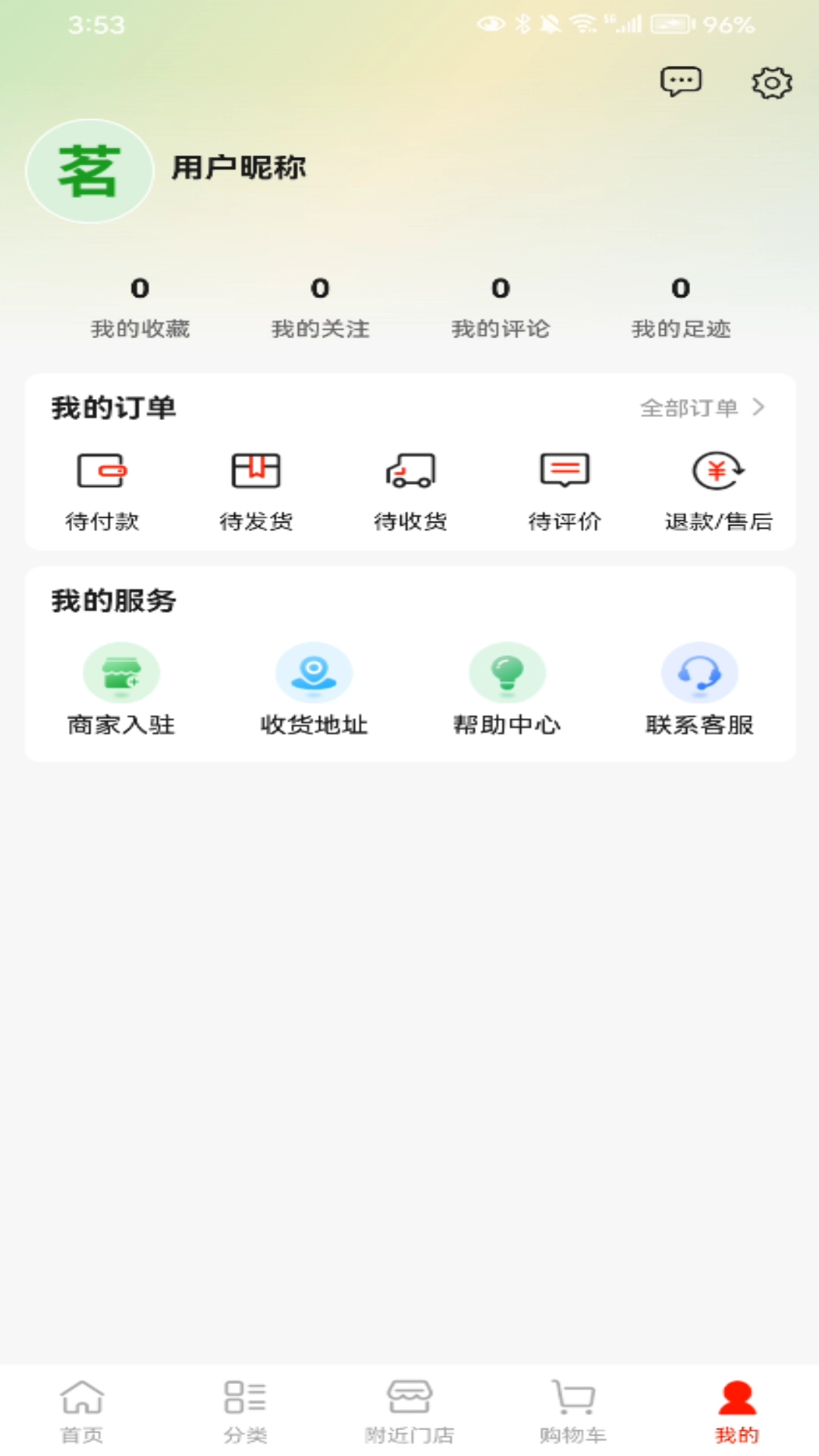
Task: Switch to the 分类 category tab
Action: tap(244, 1410)
